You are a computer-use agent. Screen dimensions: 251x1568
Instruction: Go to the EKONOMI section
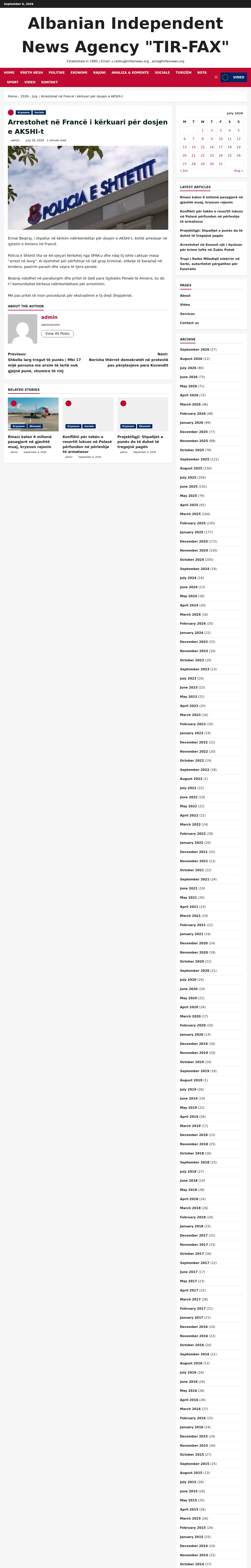coord(79,73)
